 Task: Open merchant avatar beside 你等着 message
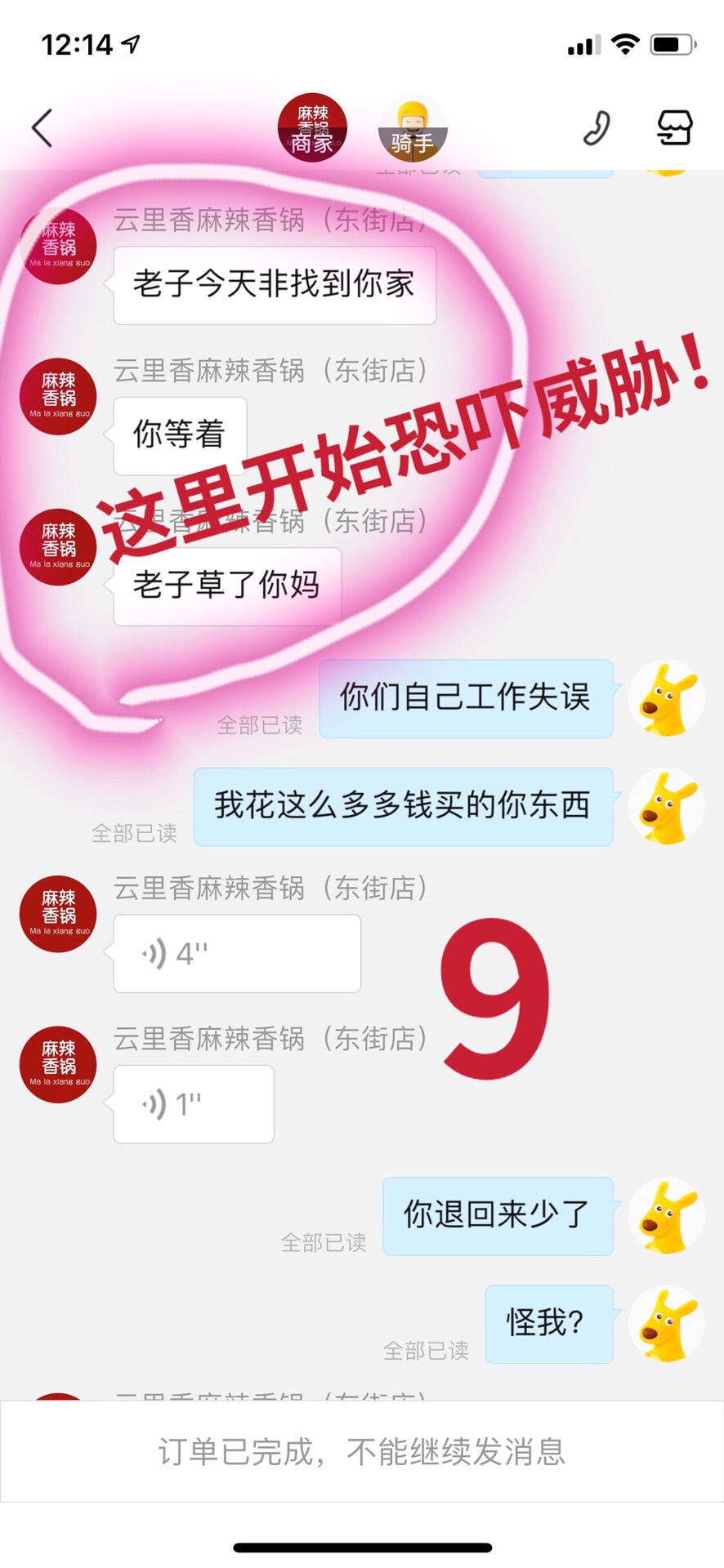[58, 397]
